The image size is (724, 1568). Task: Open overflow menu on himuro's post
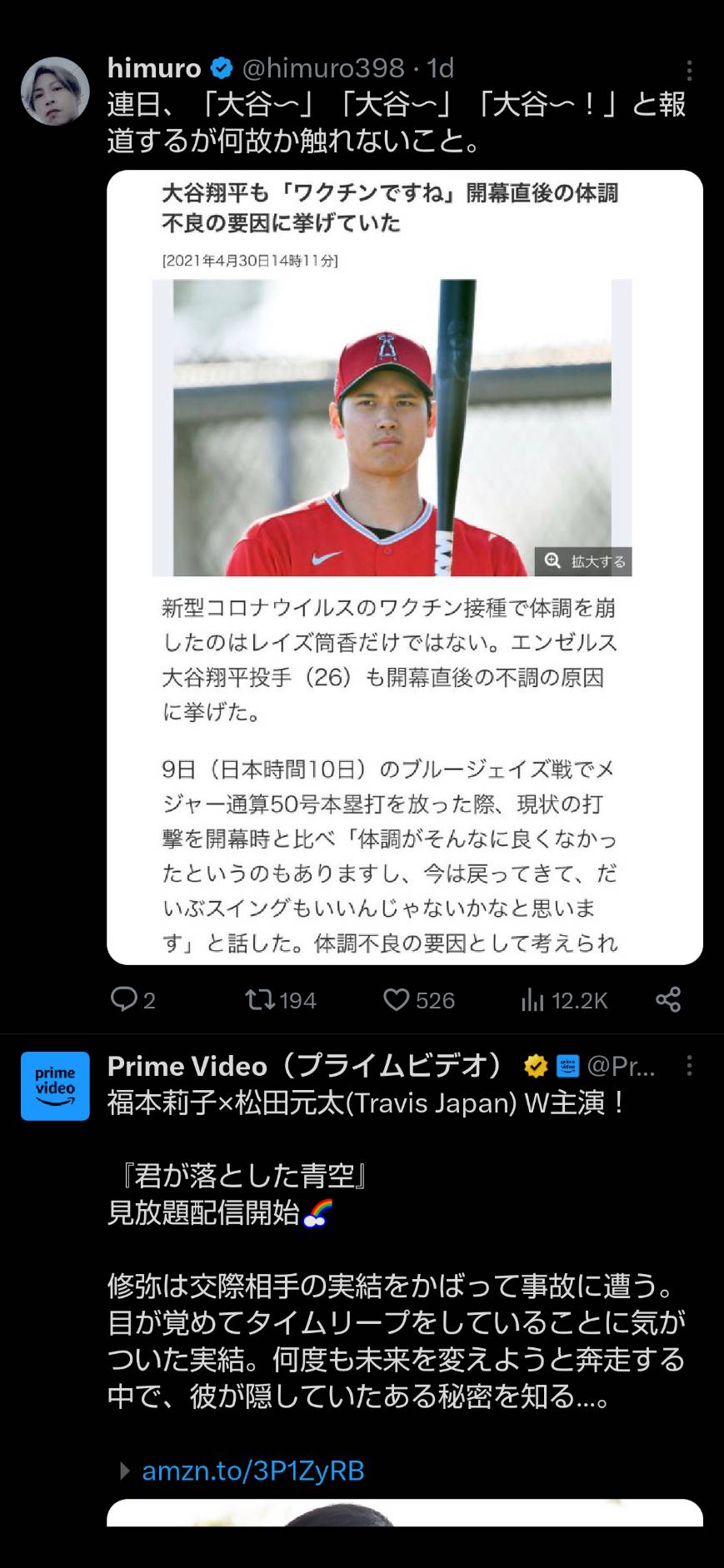point(689,70)
